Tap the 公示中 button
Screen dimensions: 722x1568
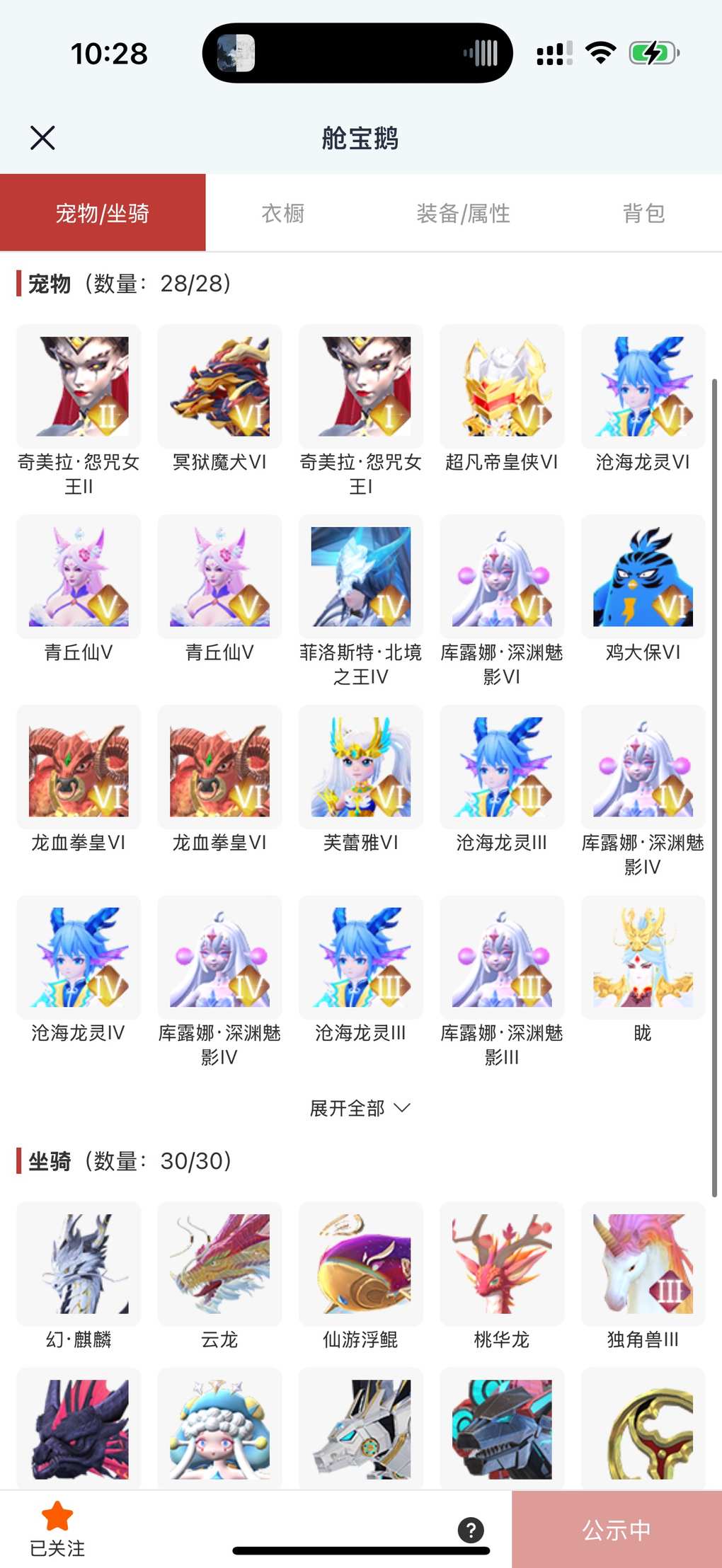(617, 1530)
